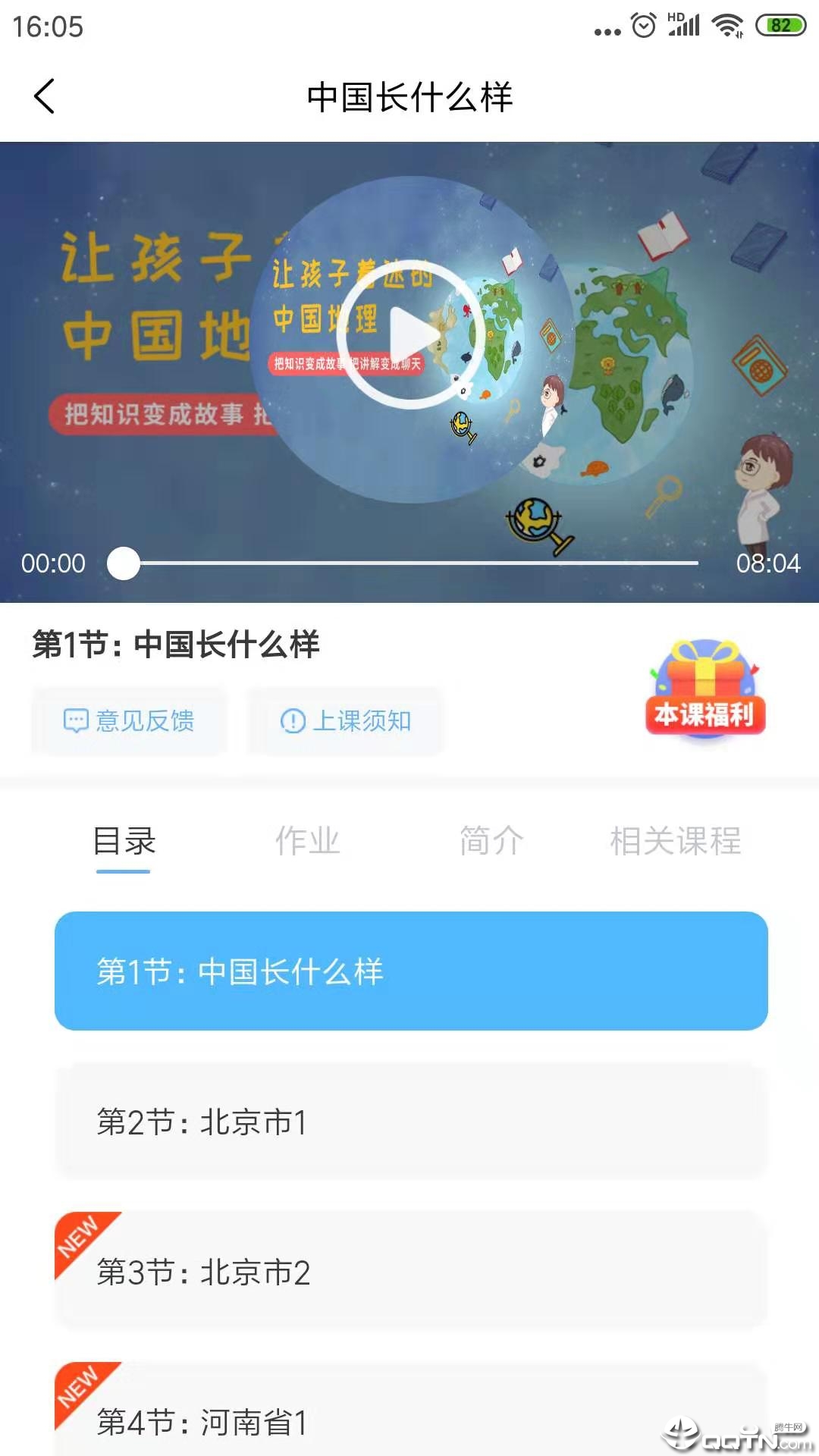This screenshot has width=819, height=1456.
Task: Open 意见反馈 feedback
Action: [x=129, y=720]
